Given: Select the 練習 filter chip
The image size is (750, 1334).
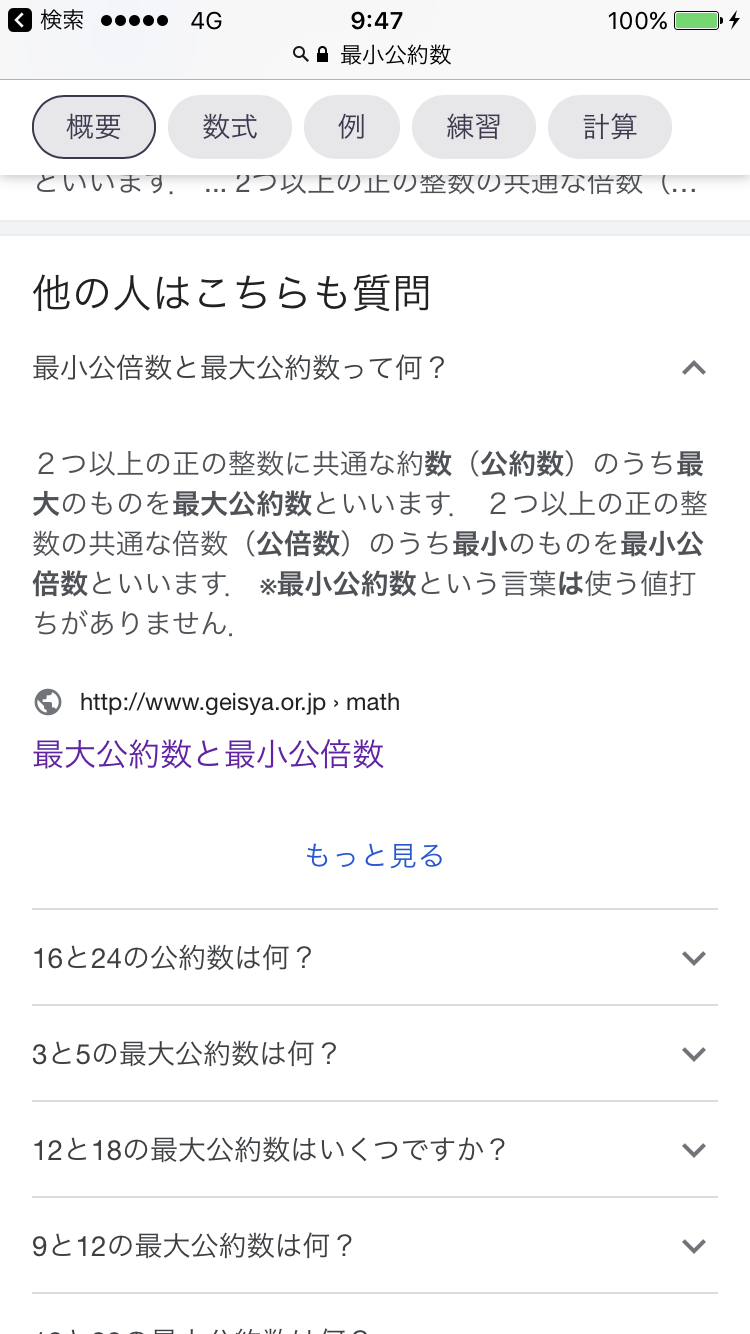Looking at the screenshot, I should [474, 127].
